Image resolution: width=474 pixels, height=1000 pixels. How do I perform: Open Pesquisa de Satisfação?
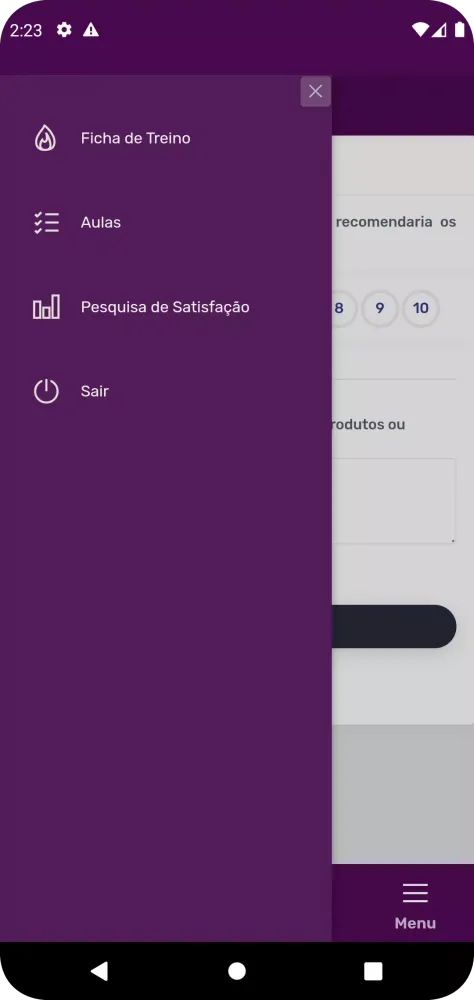click(165, 307)
